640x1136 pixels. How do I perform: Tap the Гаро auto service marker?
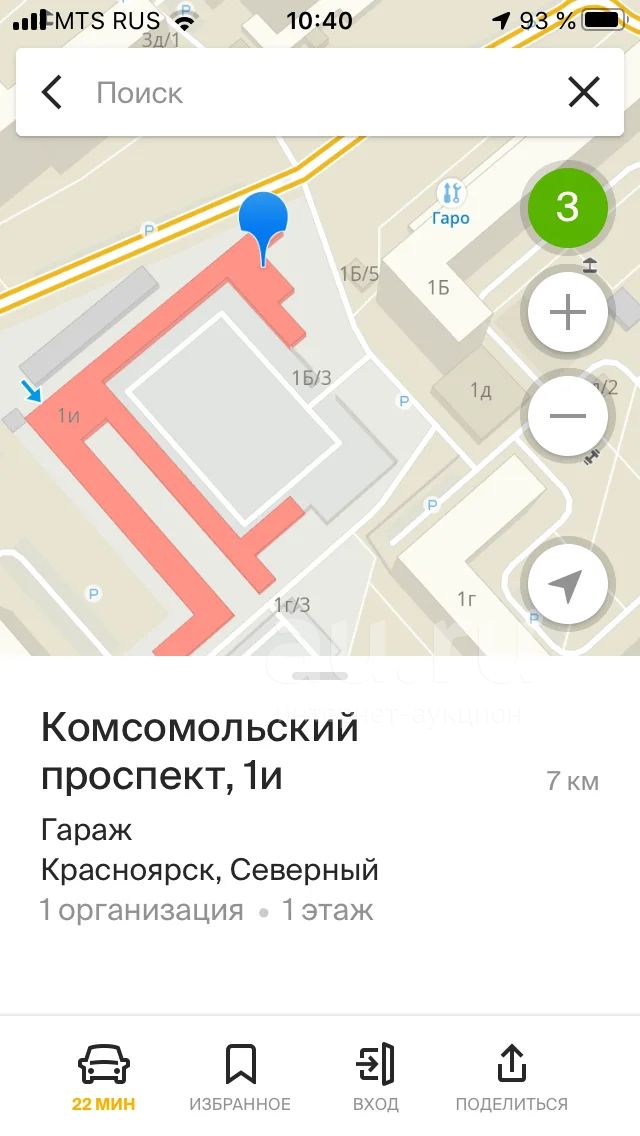point(451,204)
